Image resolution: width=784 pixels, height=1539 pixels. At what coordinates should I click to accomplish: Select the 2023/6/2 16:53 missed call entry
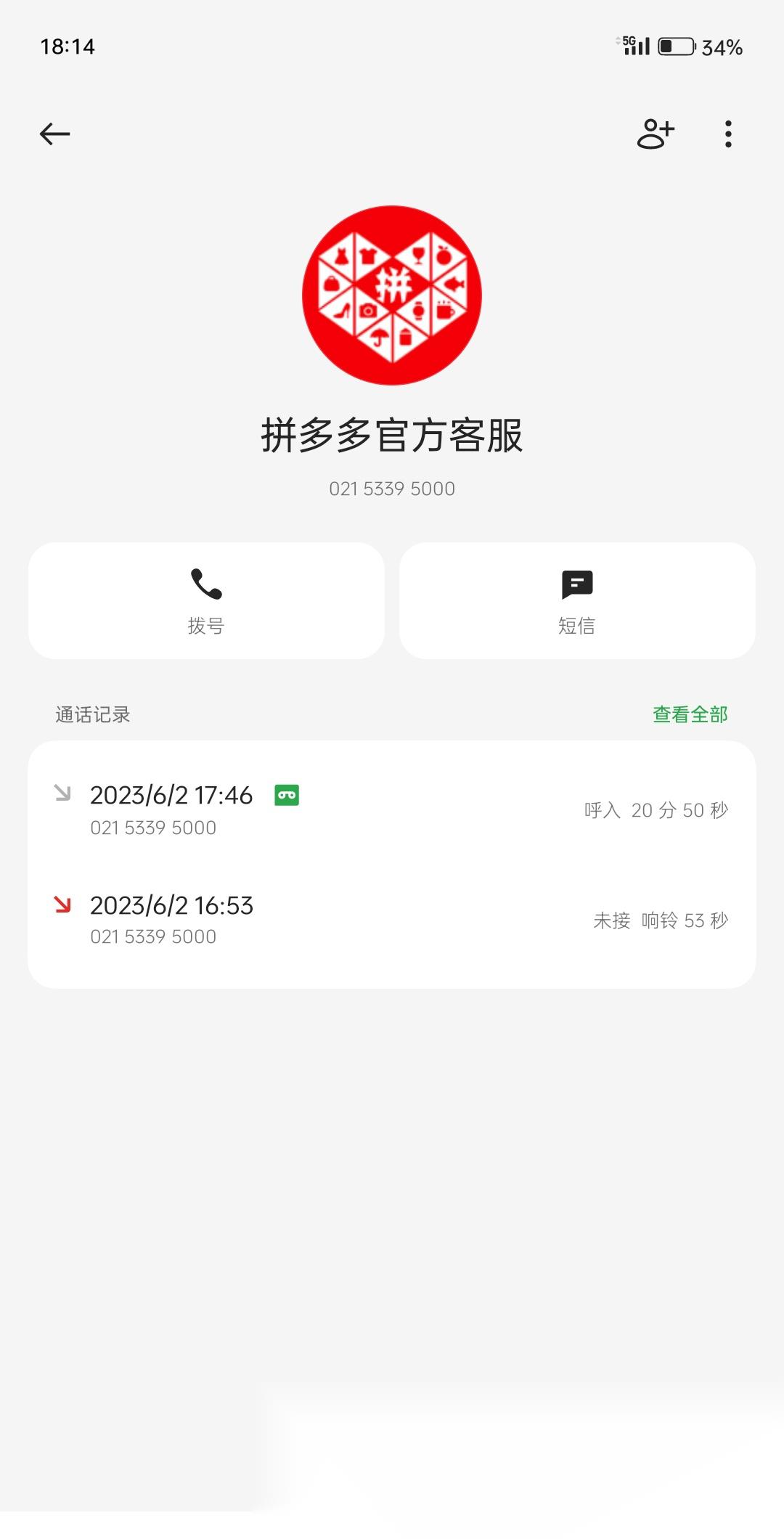(392, 918)
